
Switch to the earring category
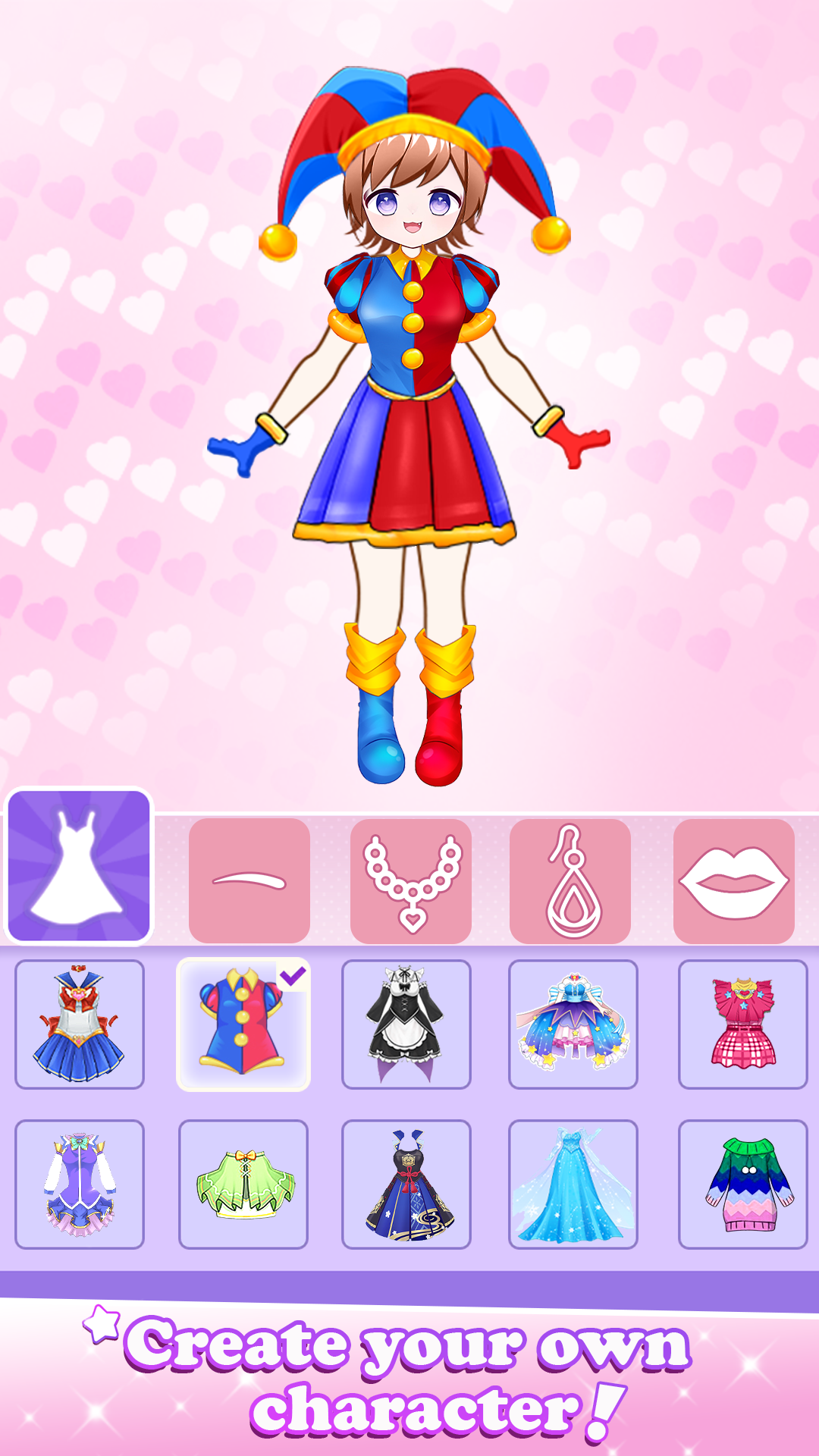[570, 880]
